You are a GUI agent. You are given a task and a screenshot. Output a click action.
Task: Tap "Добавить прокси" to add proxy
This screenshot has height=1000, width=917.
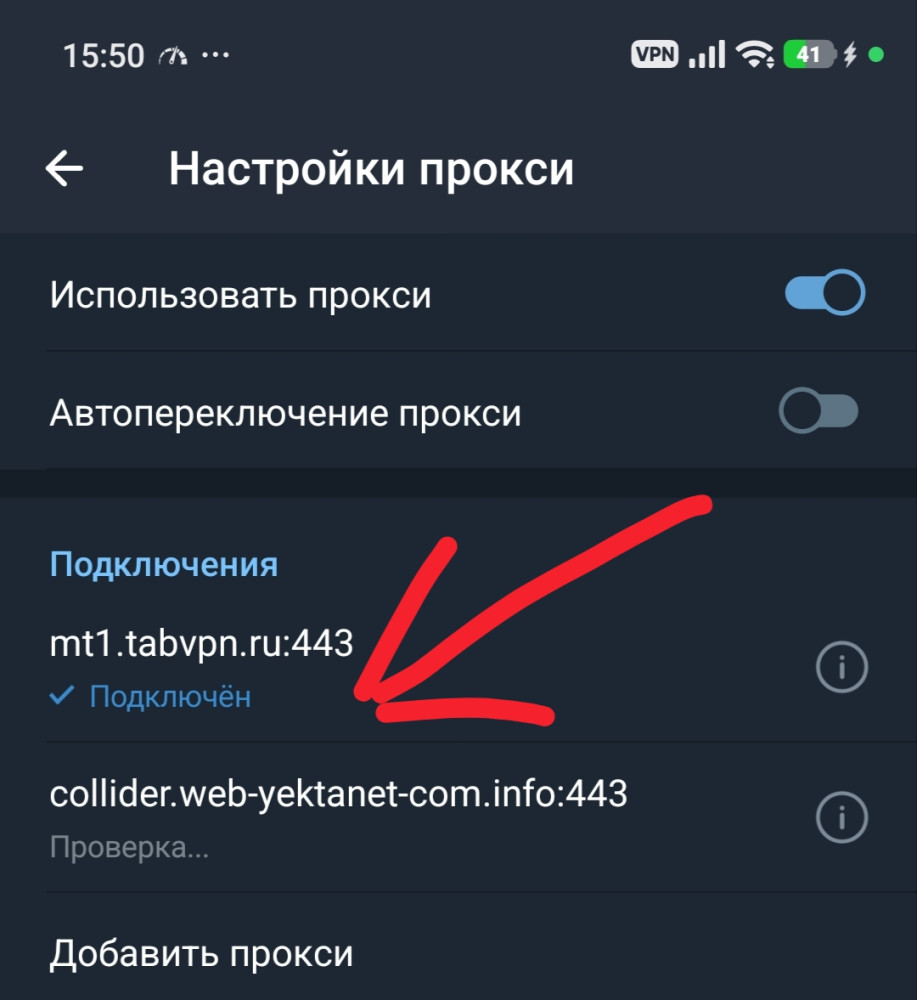coord(202,953)
